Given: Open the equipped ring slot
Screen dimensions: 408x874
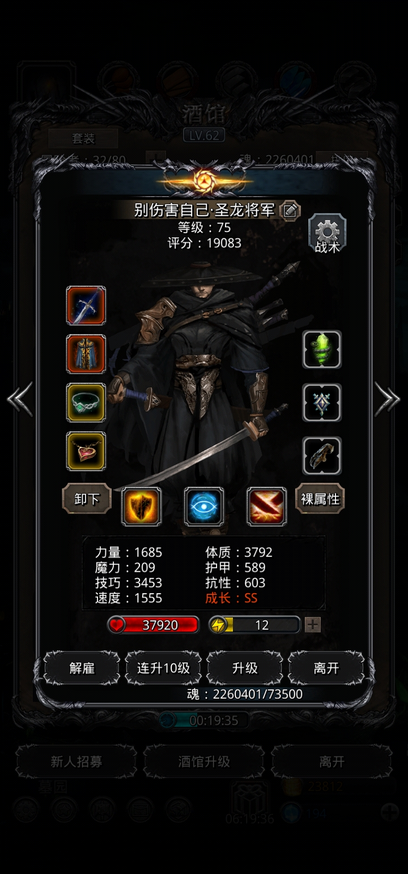Looking at the screenshot, I should tap(86, 402).
